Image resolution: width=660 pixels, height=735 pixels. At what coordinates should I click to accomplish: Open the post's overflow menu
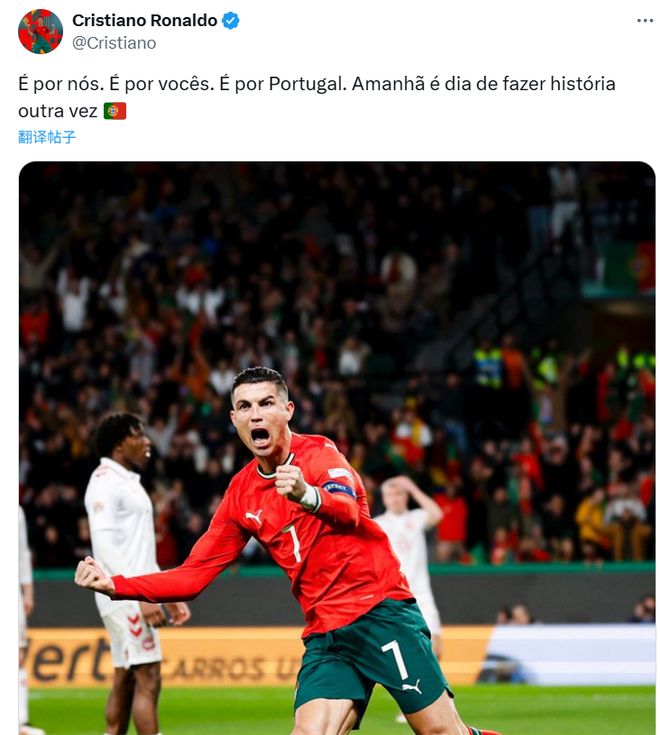click(x=644, y=21)
